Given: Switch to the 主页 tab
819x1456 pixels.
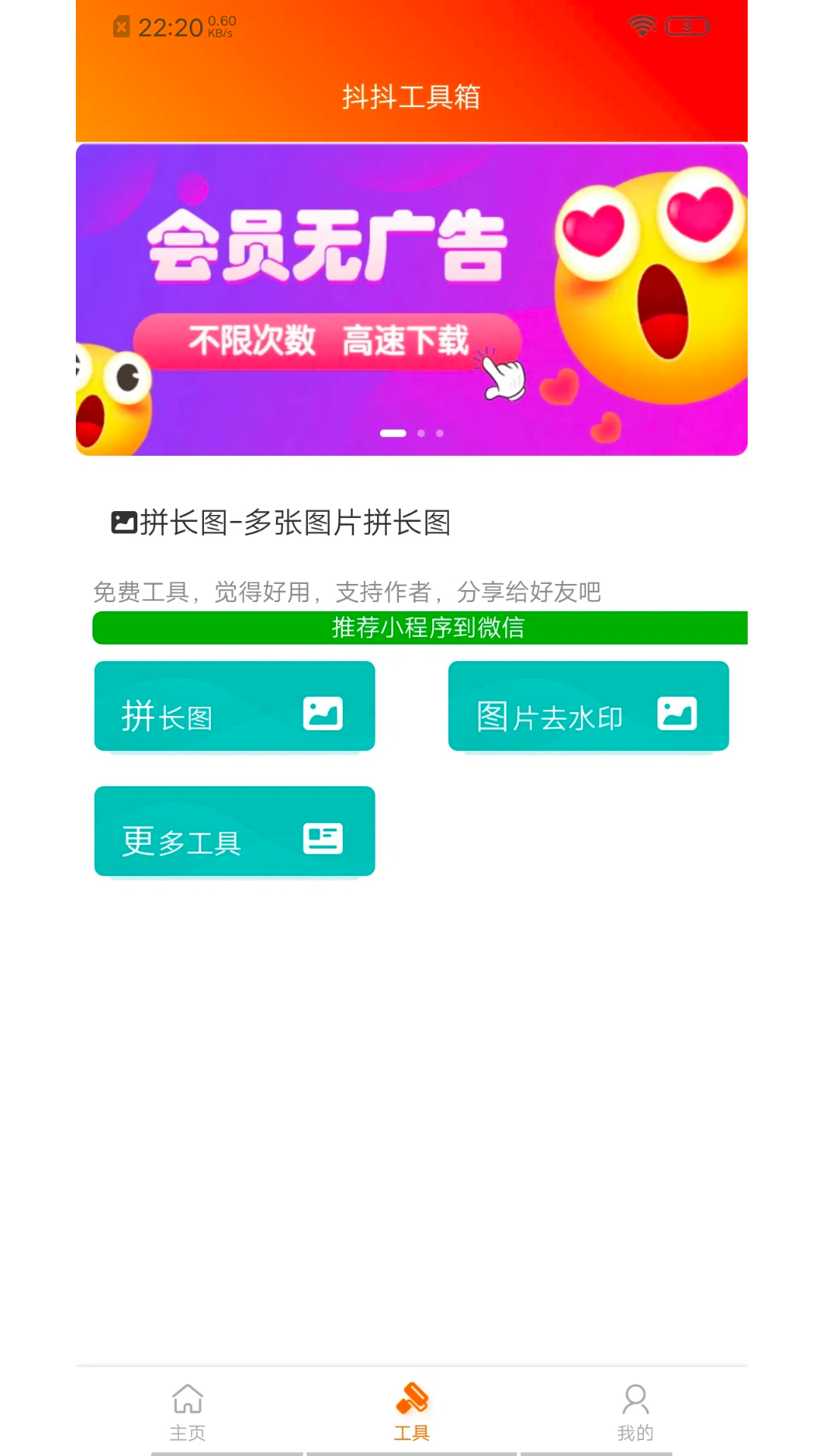Looking at the screenshot, I should click(x=187, y=1411).
